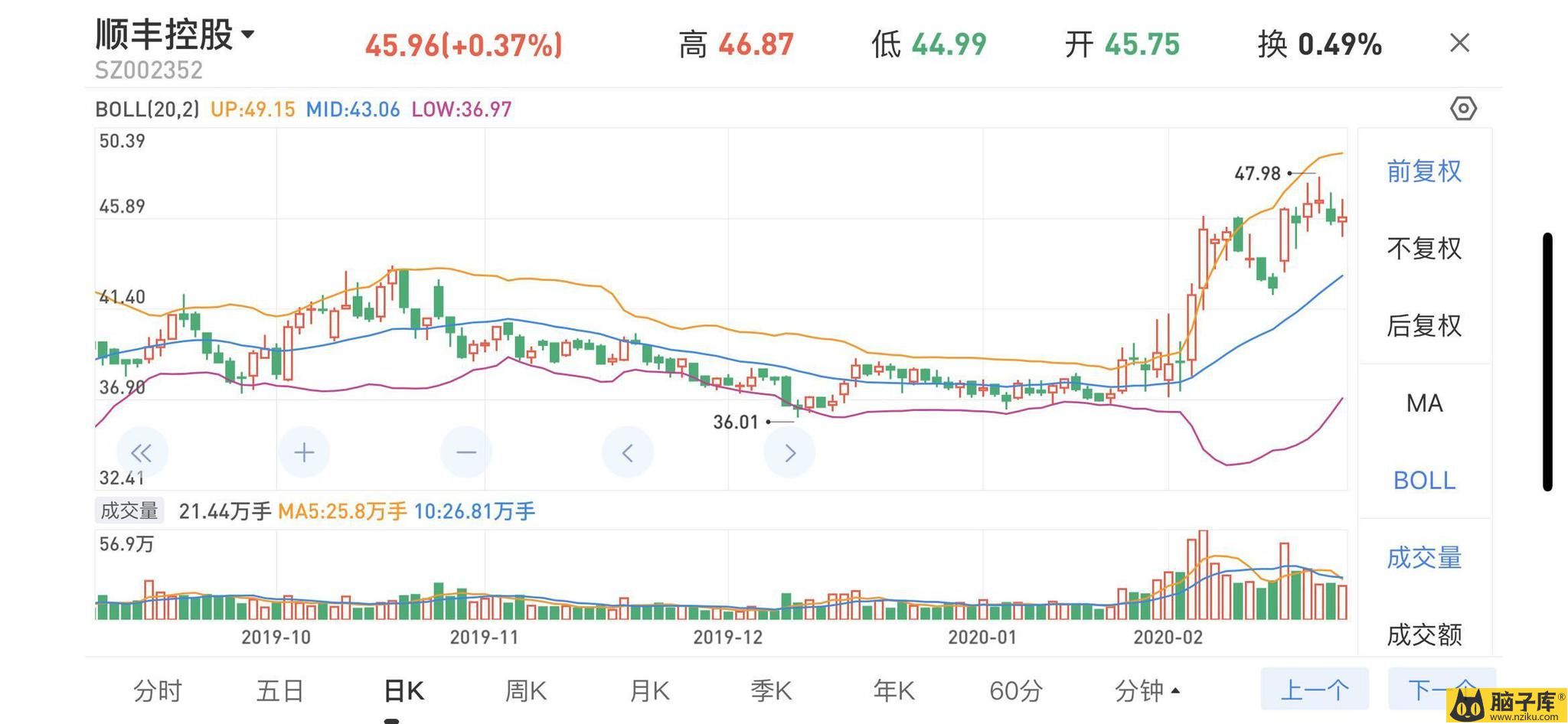Viewport: 1568px width, 724px height.
Task: Open the BOLL indicator settings hexagon icon
Action: [1463, 109]
